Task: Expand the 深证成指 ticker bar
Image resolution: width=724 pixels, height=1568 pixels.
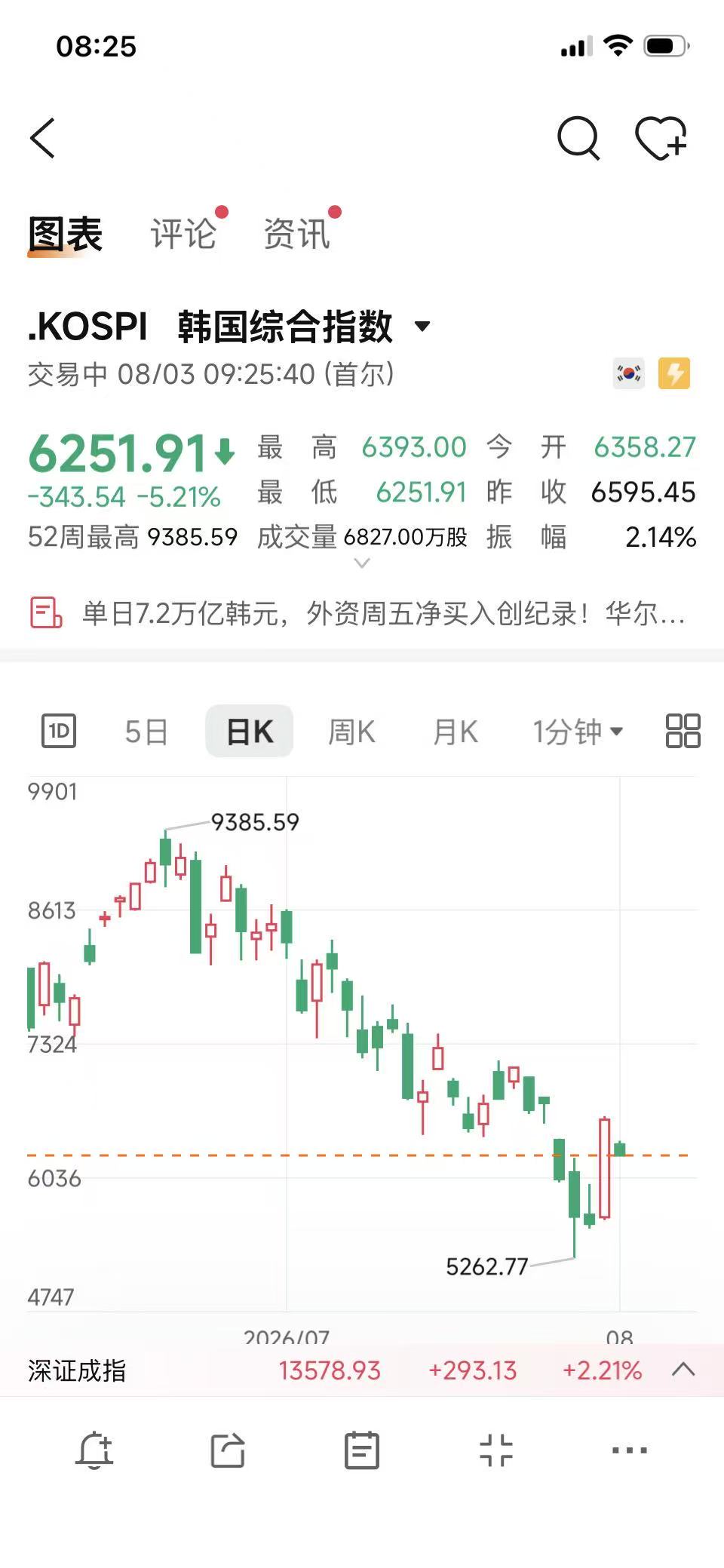Action: pyautogui.click(x=683, y=1370)
